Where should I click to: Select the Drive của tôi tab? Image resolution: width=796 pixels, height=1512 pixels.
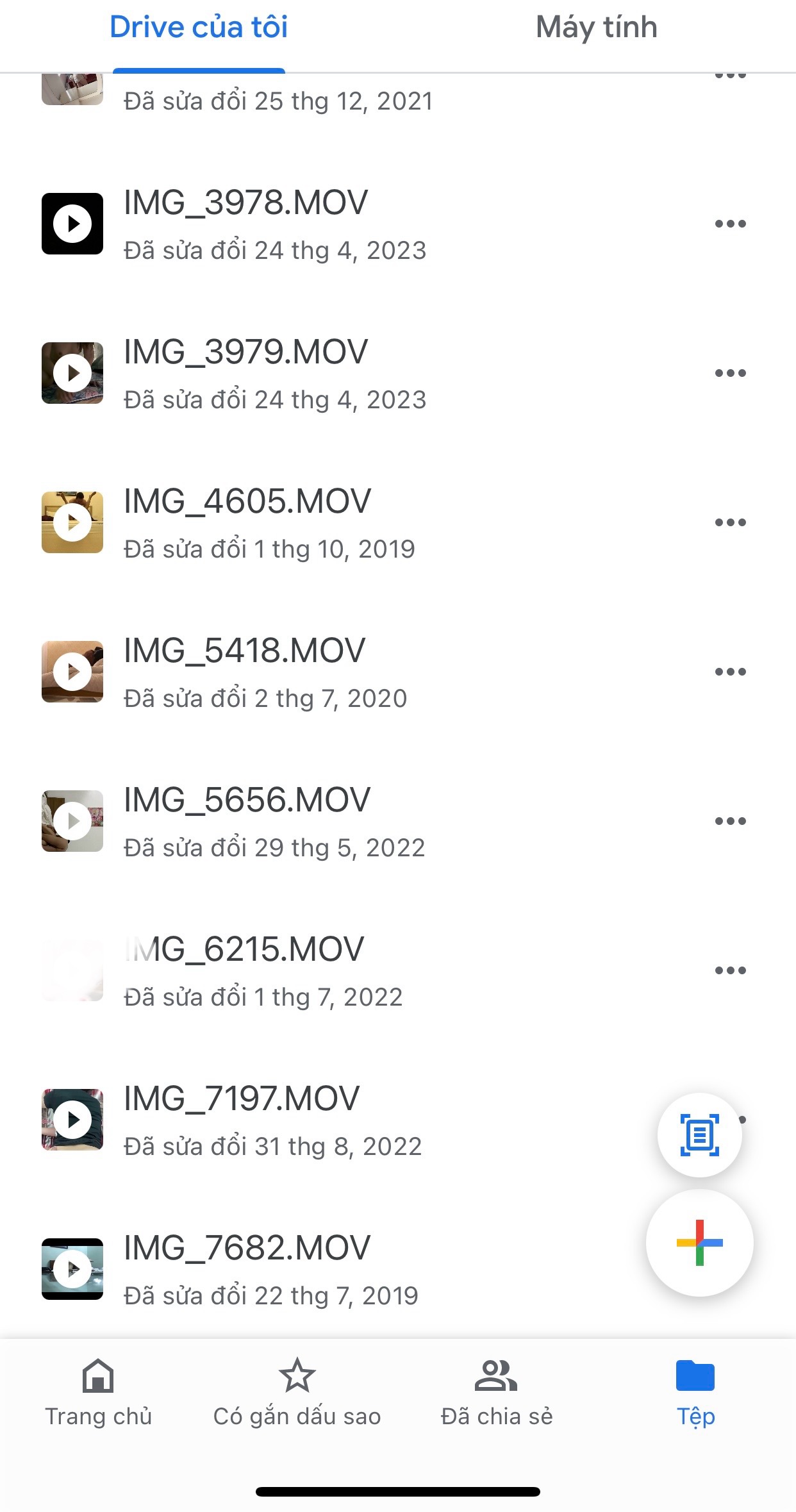tap(199, 28)
